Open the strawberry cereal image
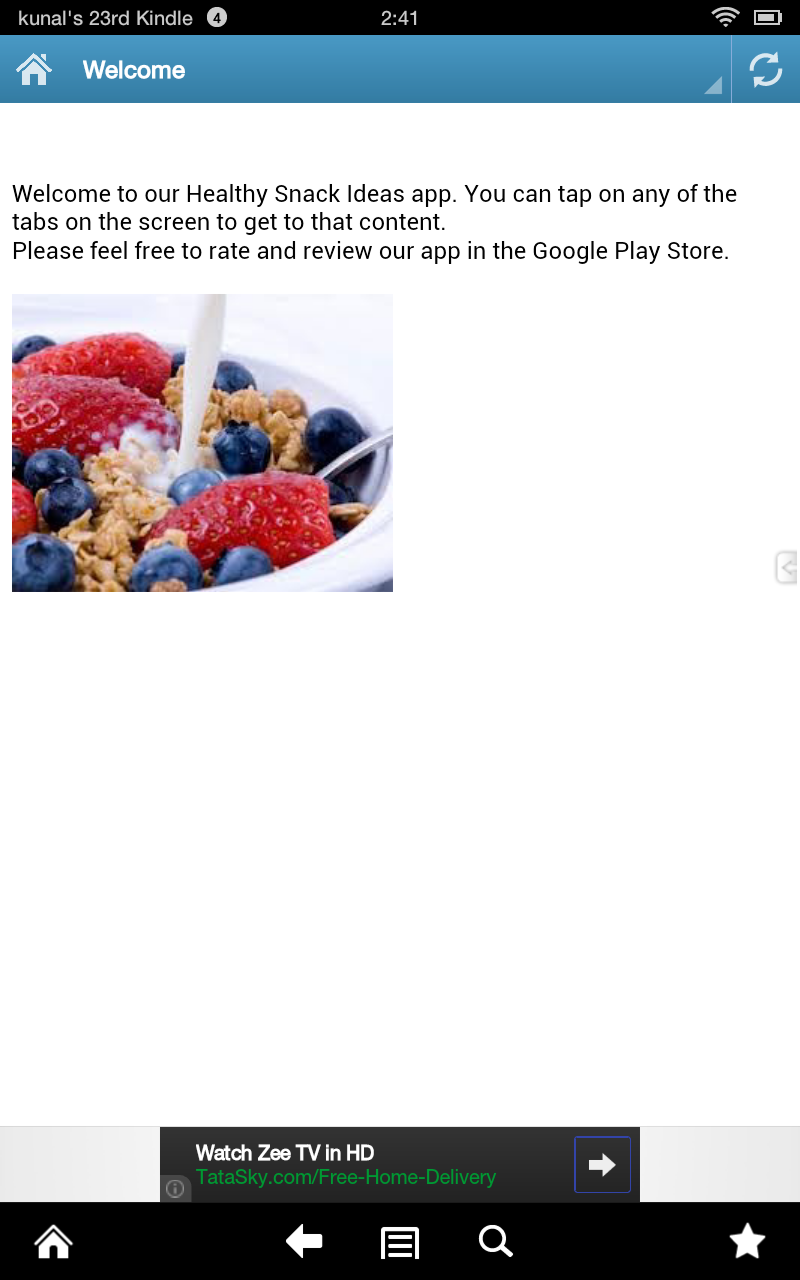This screenshot has height=1280, width=800. coord(201,441)
